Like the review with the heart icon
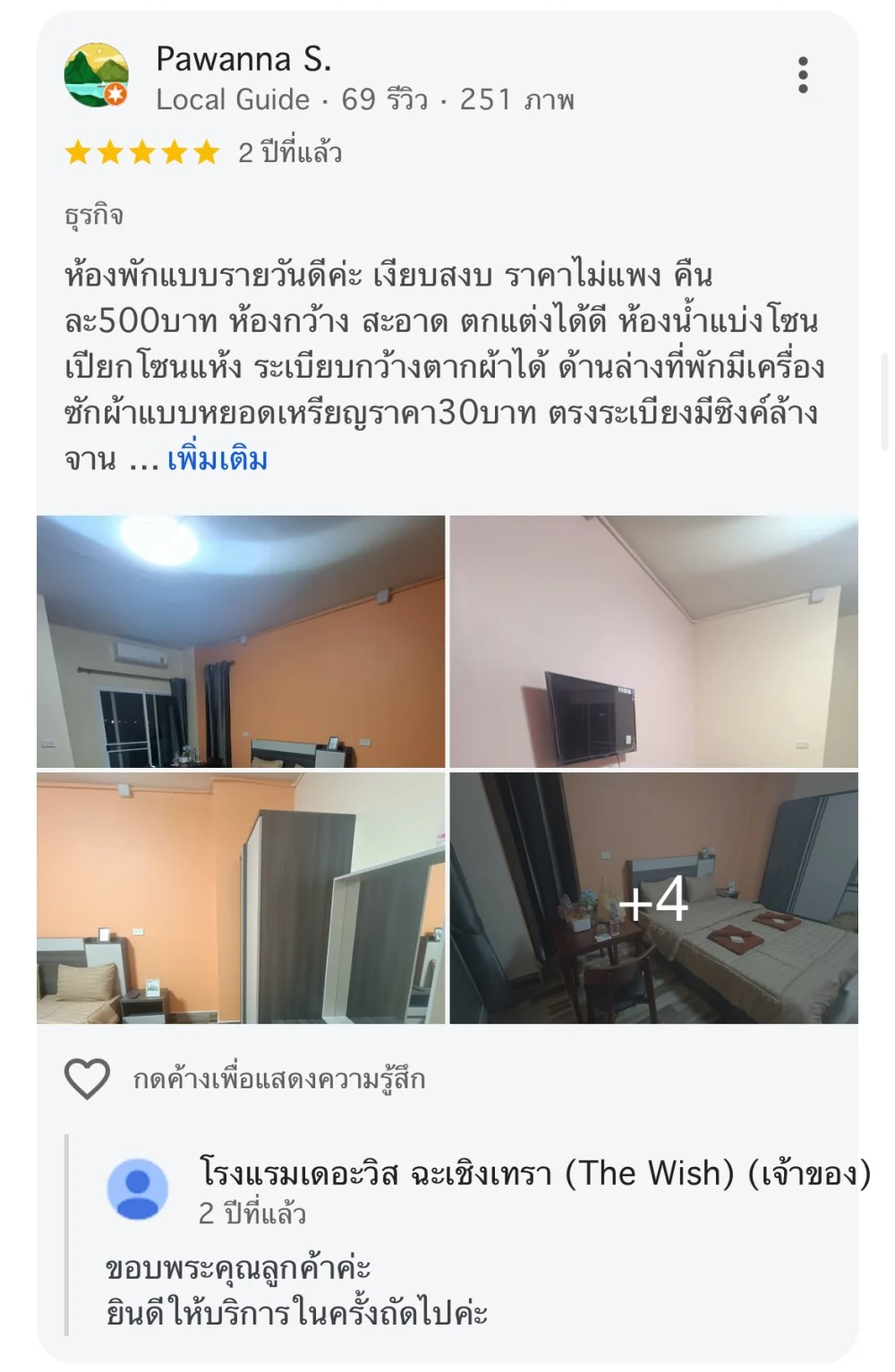 [88, 1078]
